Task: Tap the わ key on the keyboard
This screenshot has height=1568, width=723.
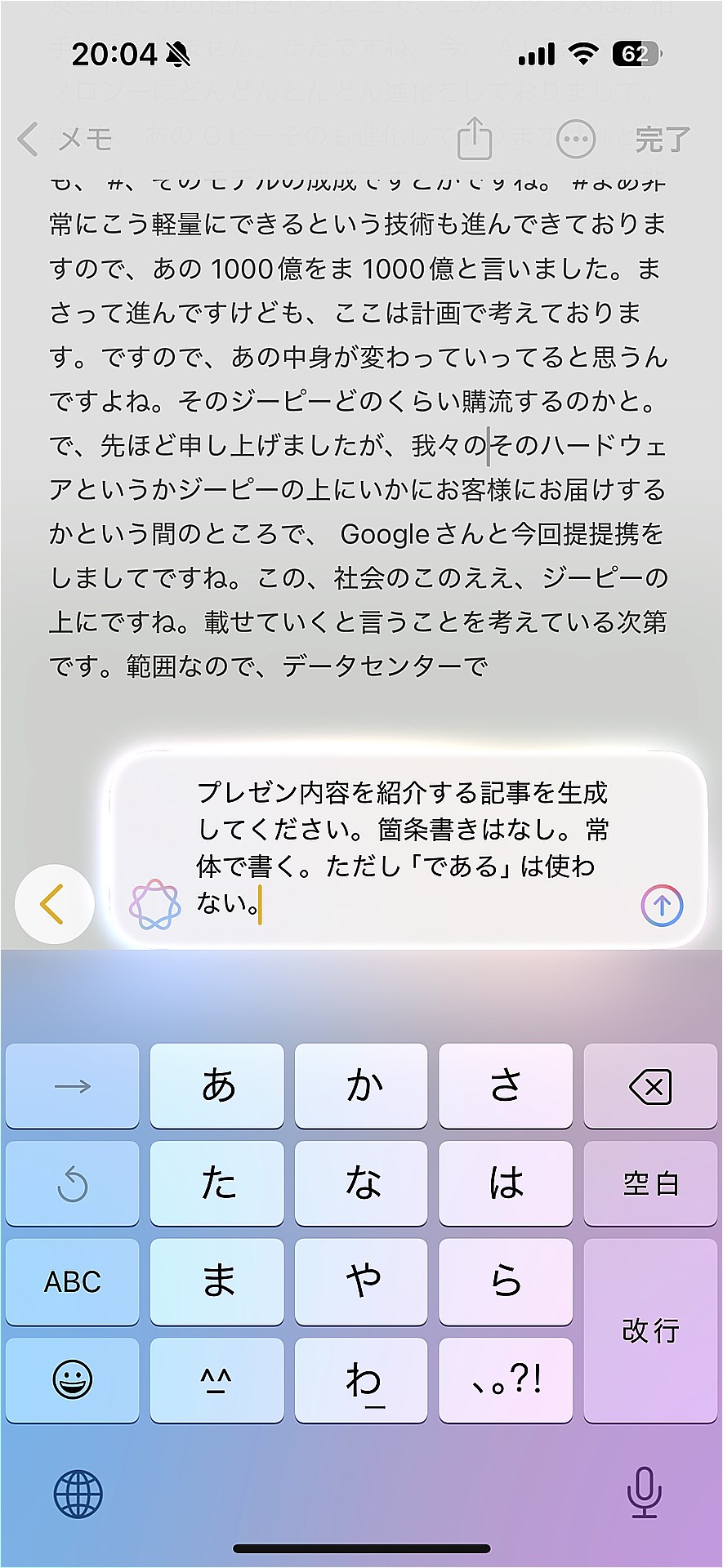Action: [360, 1381]
